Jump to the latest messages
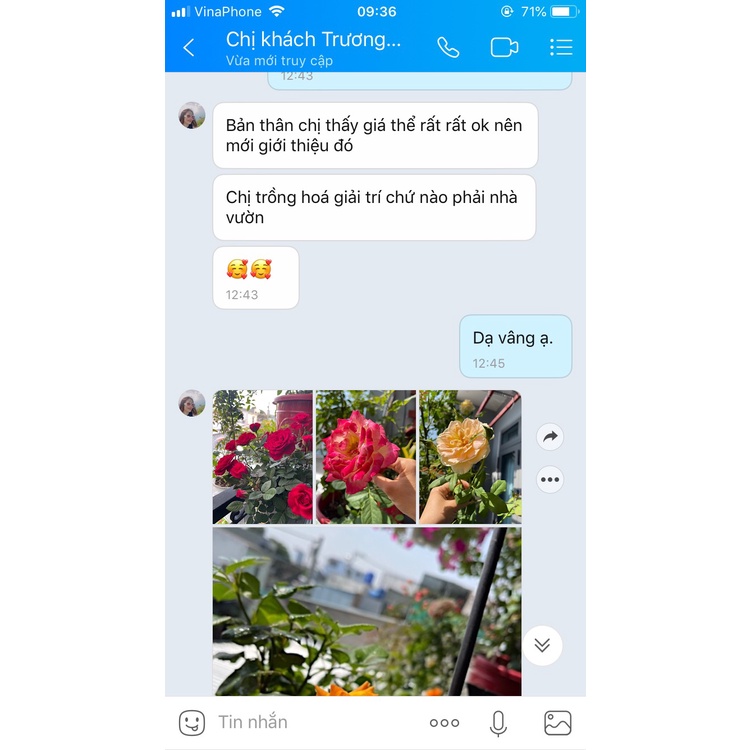The width and height of the screenshot is (750, 750). tap(542, 645)
